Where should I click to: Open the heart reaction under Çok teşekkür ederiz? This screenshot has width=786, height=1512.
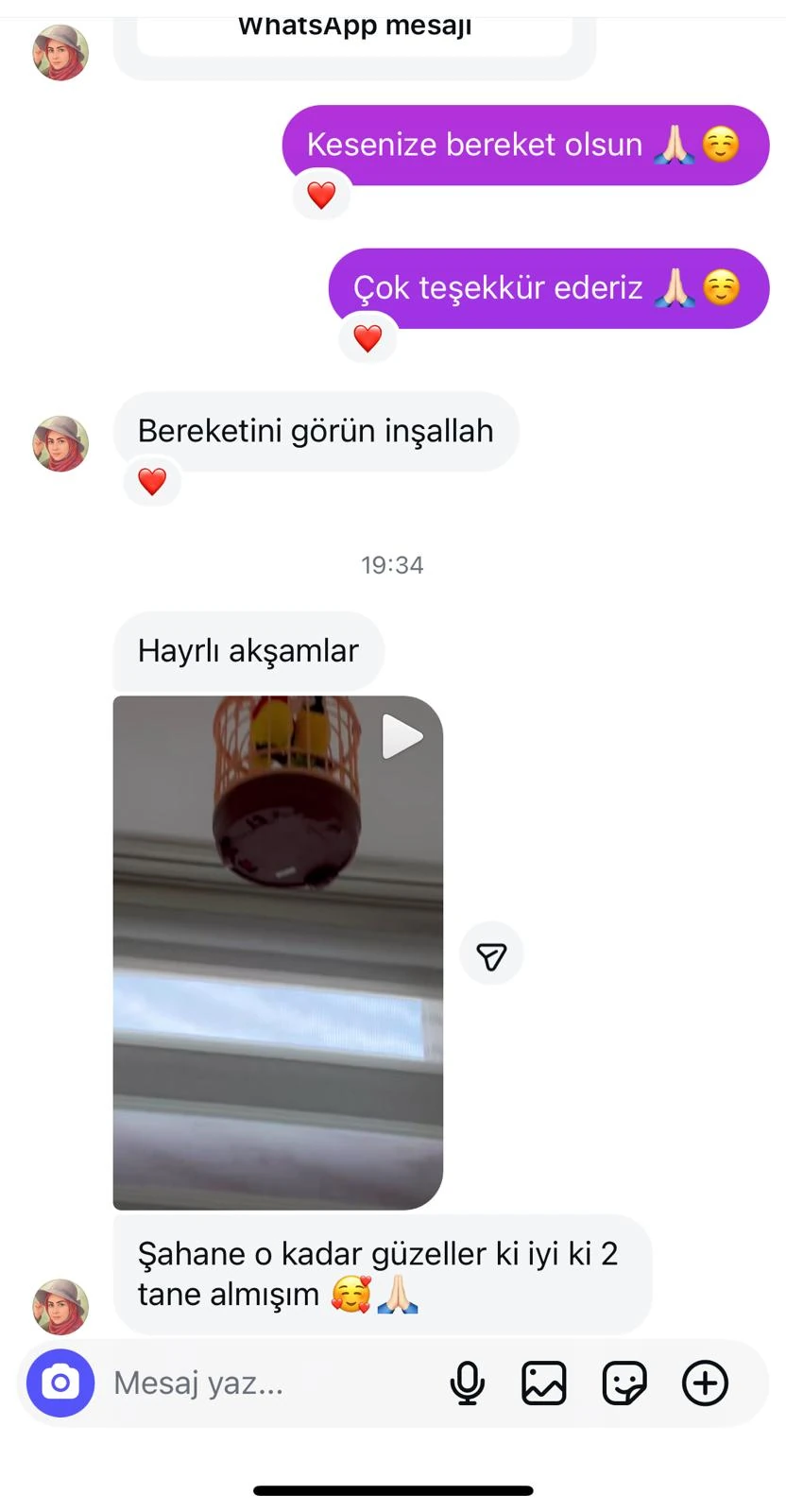(x=367, y=338)
